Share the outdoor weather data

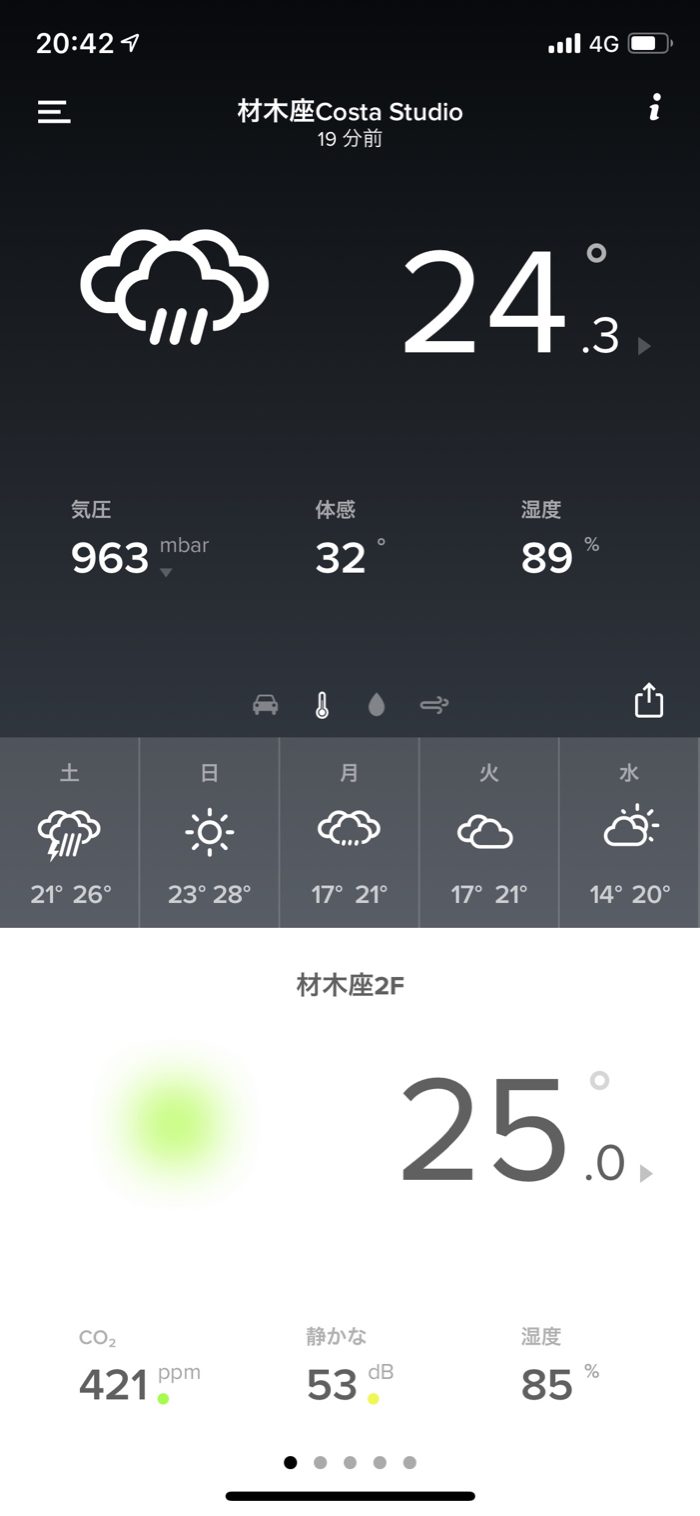coord(649,700)
